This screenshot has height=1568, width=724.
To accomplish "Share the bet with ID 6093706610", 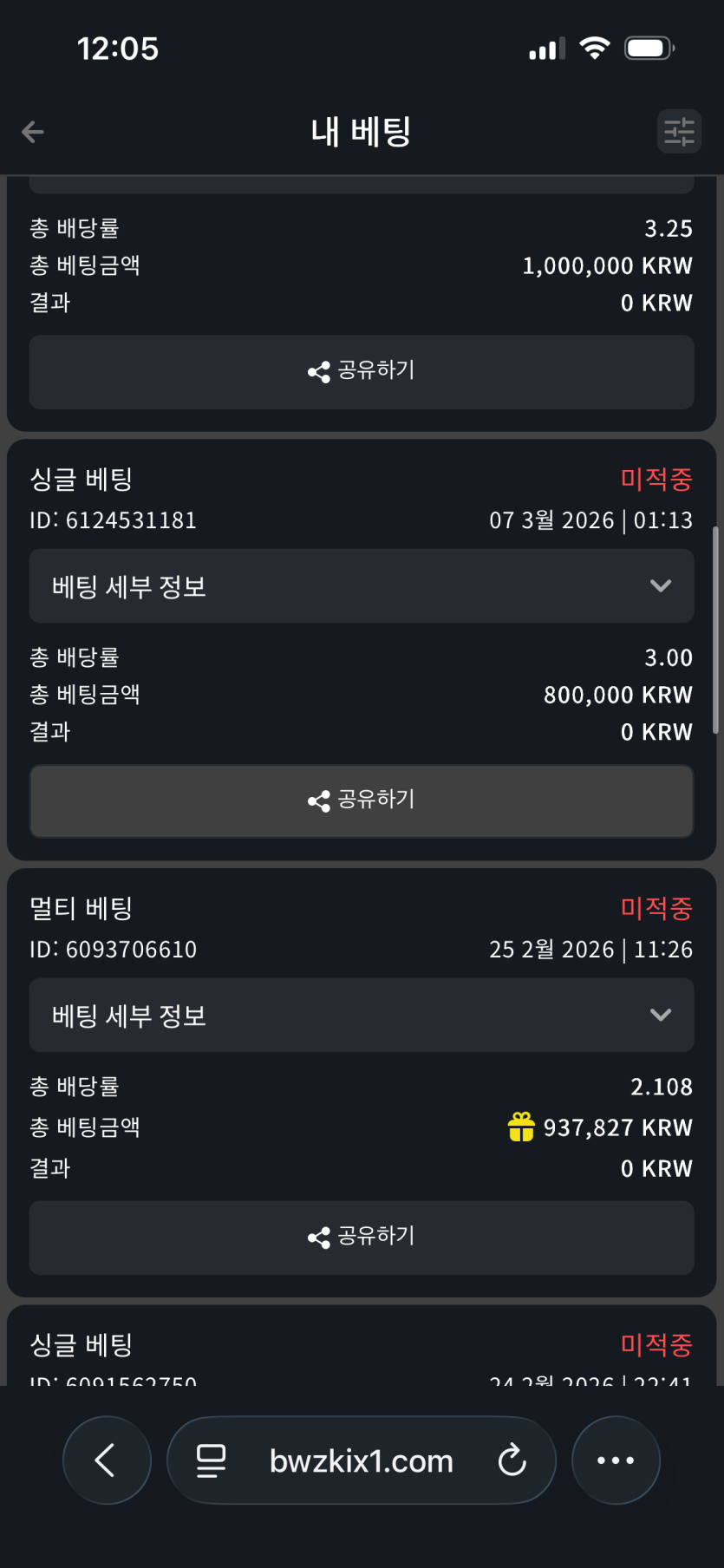I will click(x=362, y=1238).
